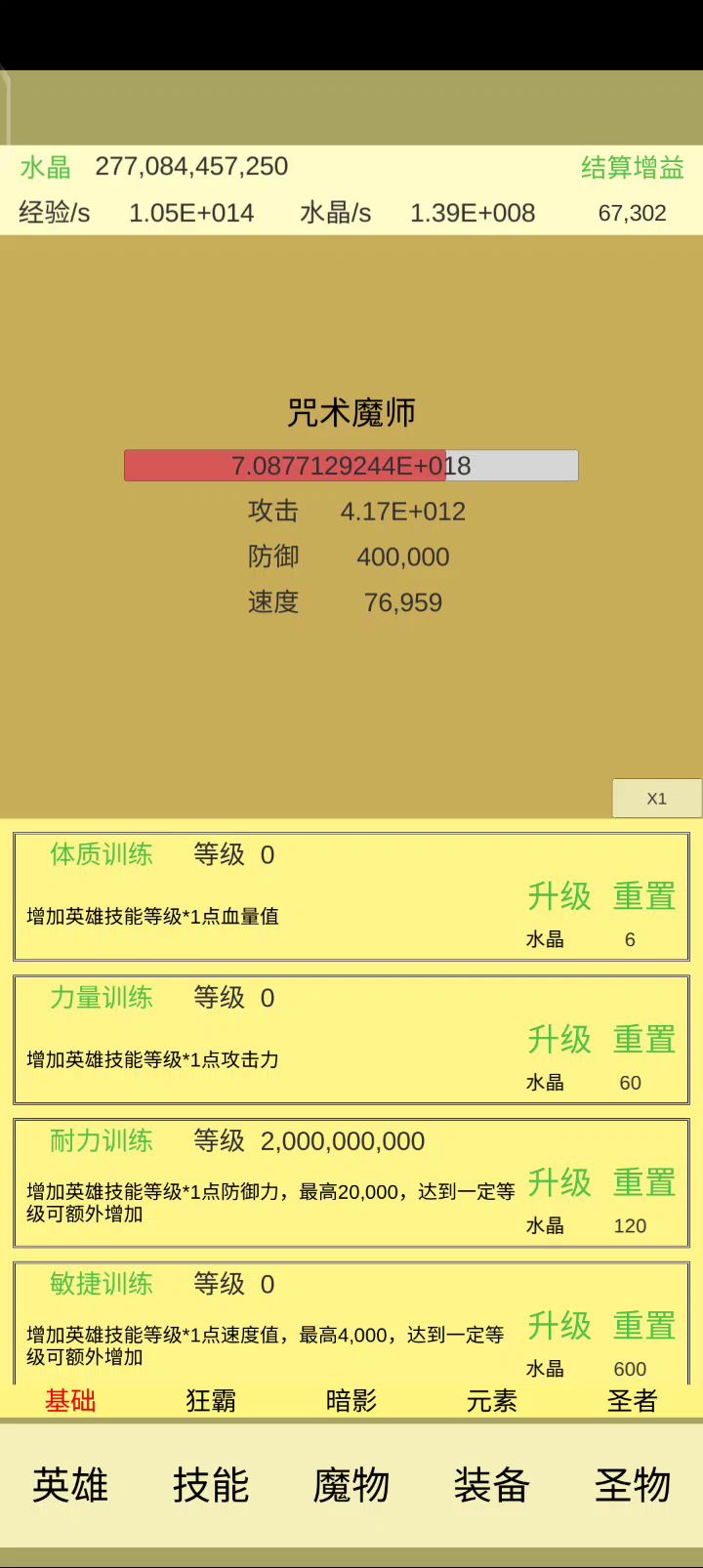Upgrade 体质训练 with 升级
703x1568 pixels.
[x=559, y=896]
